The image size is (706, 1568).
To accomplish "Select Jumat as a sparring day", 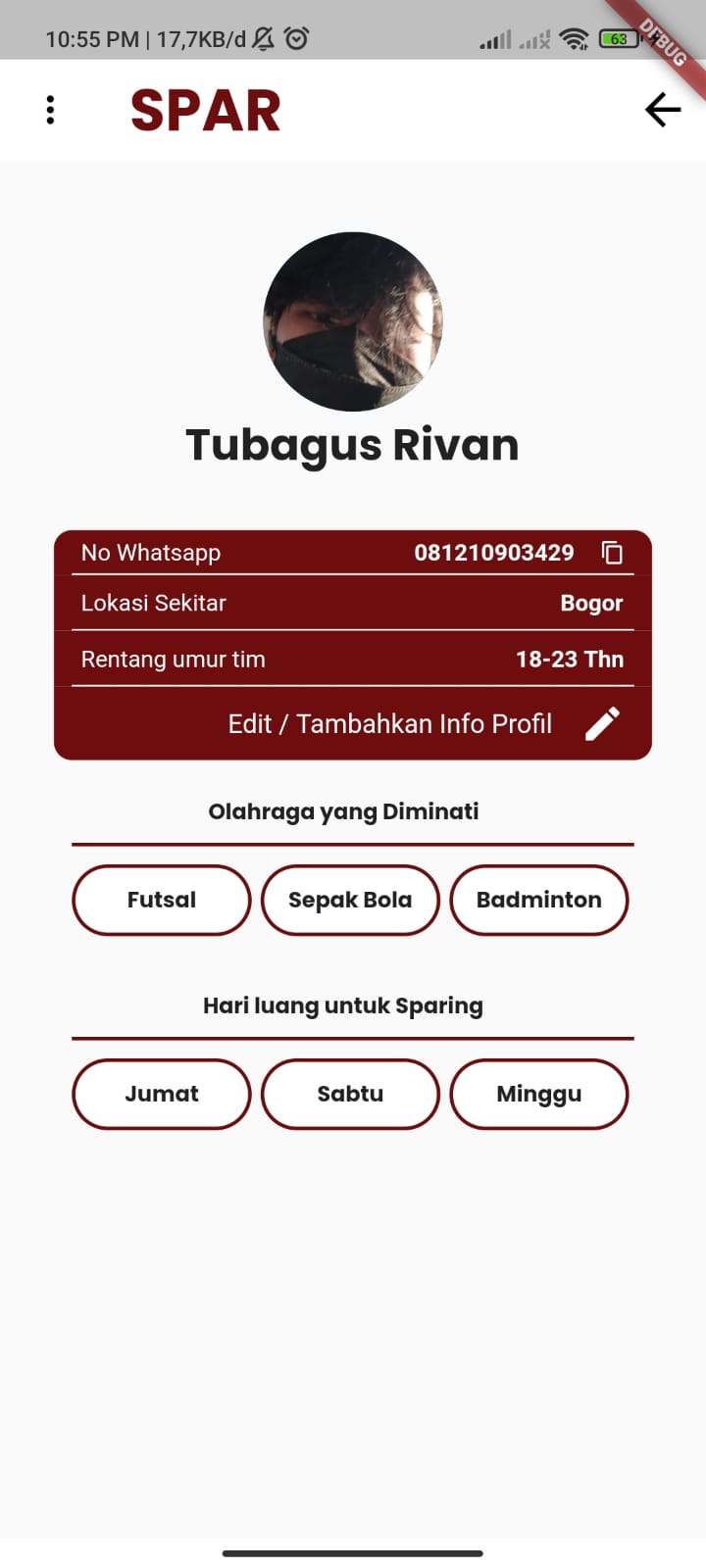I will [161, 1094].
